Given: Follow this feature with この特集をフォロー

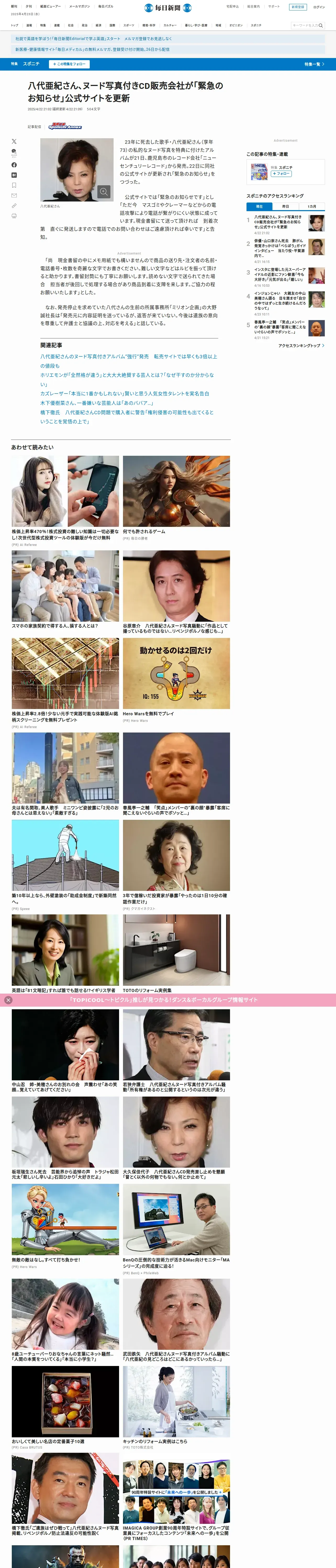Looking at the screenshot, I should [70, 64].
